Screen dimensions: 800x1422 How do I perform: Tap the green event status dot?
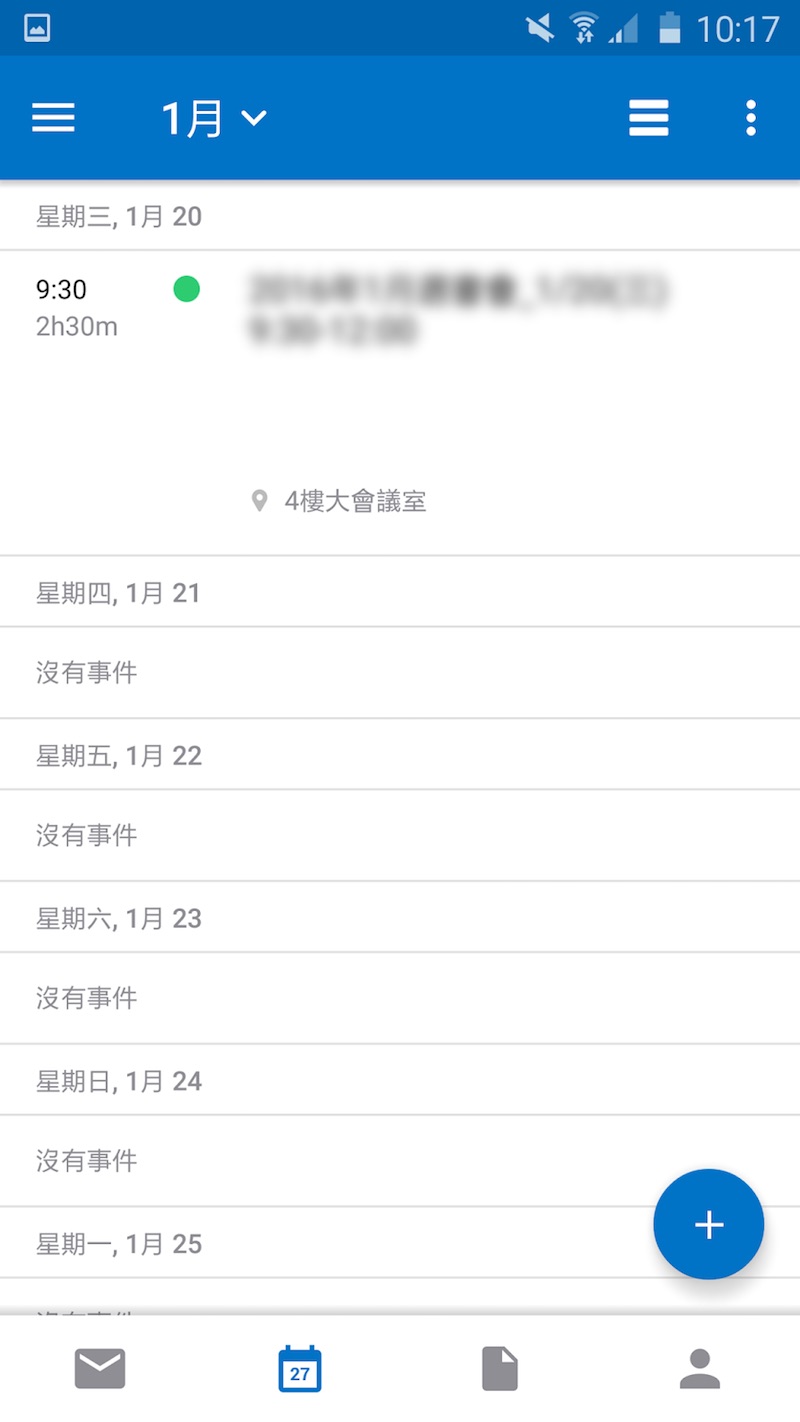[186, 289]
